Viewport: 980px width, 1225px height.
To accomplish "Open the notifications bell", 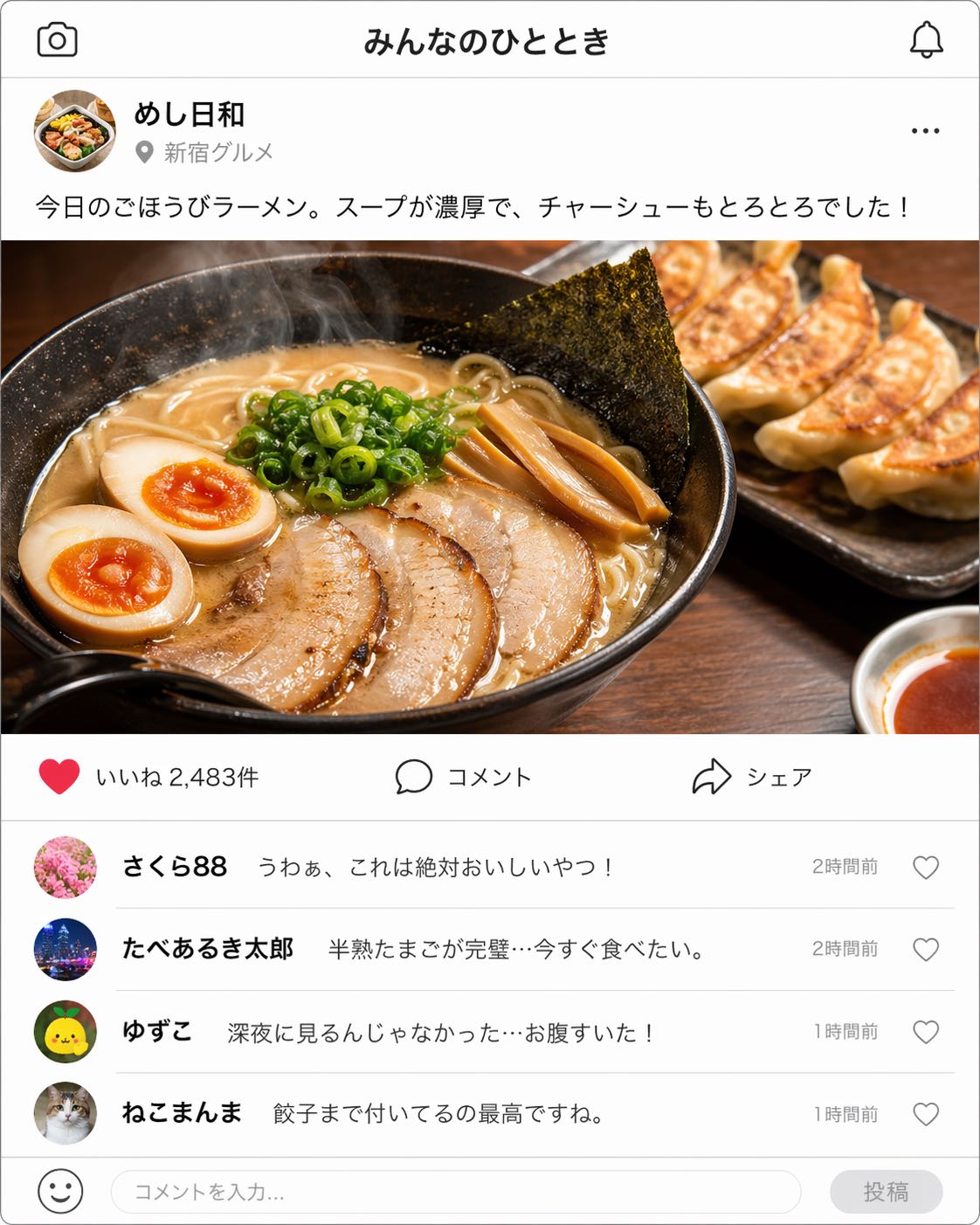I will tap(926, 40).
